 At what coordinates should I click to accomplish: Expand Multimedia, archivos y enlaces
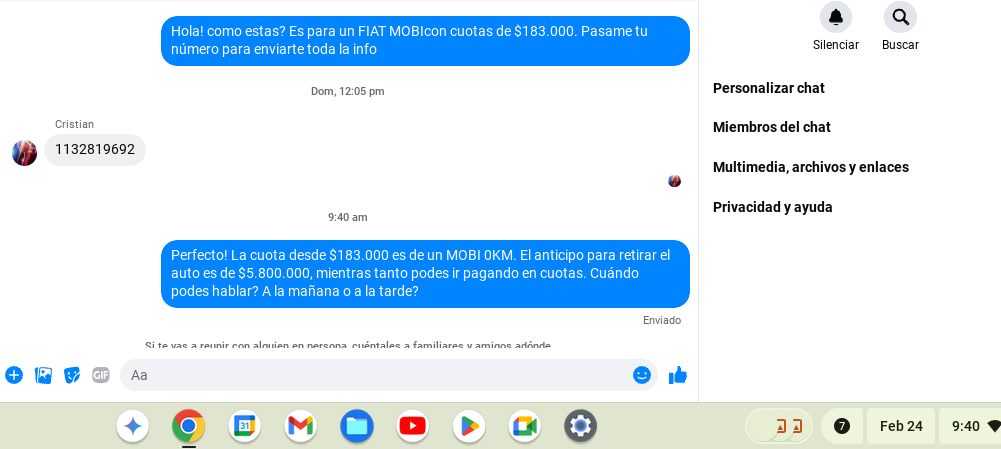coord(811,167)
